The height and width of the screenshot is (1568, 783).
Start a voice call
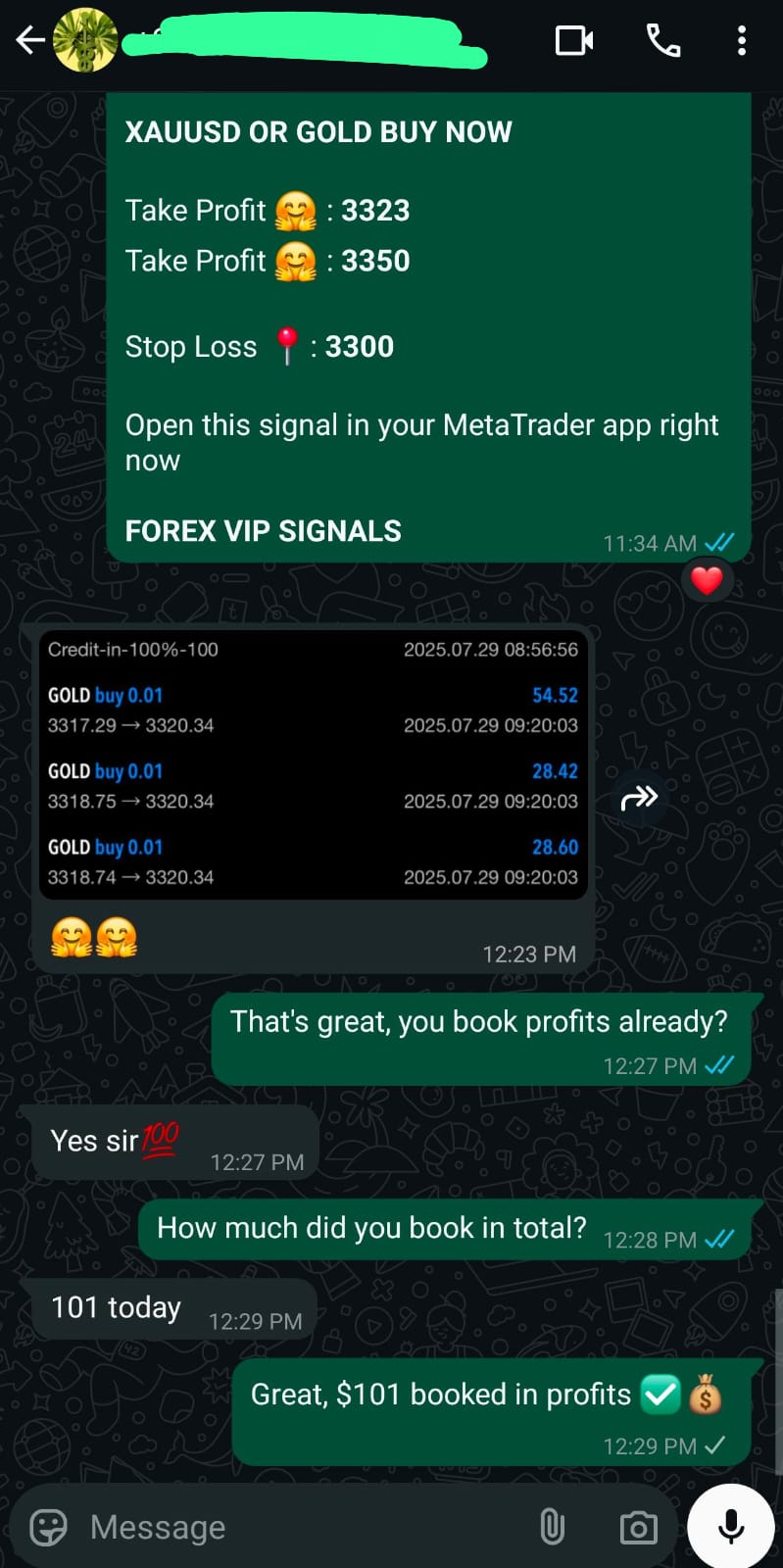(x=663, y=40)
